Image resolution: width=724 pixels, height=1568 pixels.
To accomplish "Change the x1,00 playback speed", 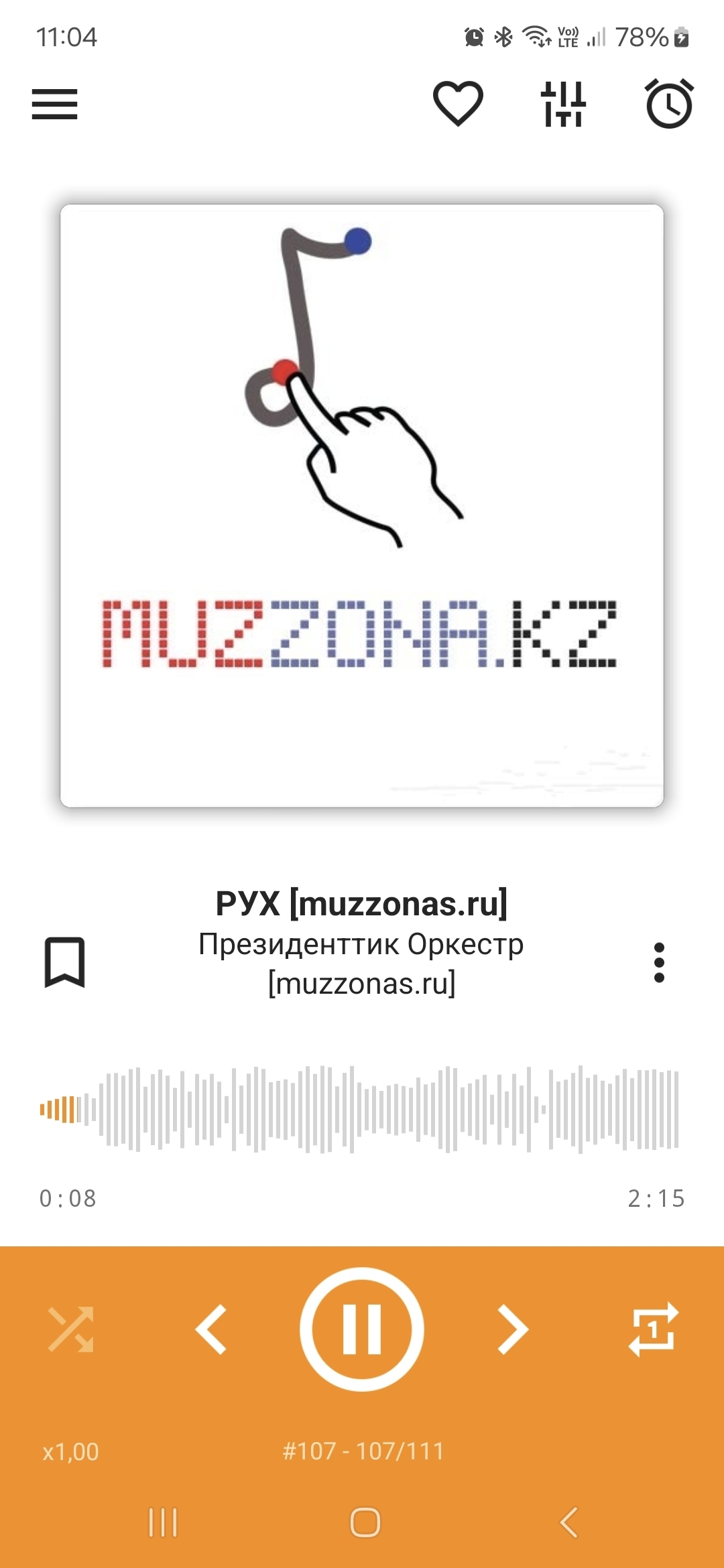I will point(71,1451).
